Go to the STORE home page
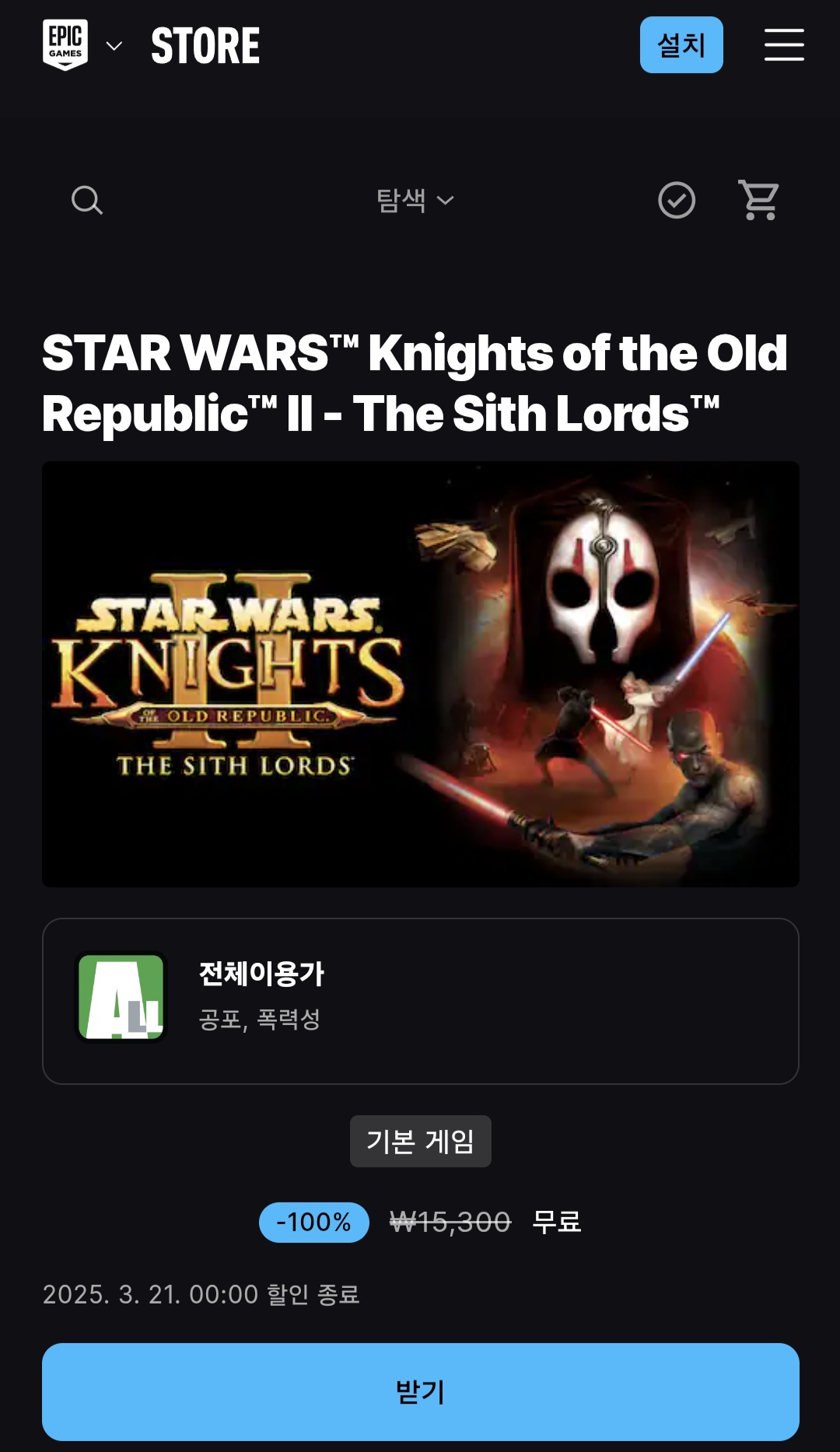The width and height of the screenshot is (840, 1452). click(x=205, y=46)
